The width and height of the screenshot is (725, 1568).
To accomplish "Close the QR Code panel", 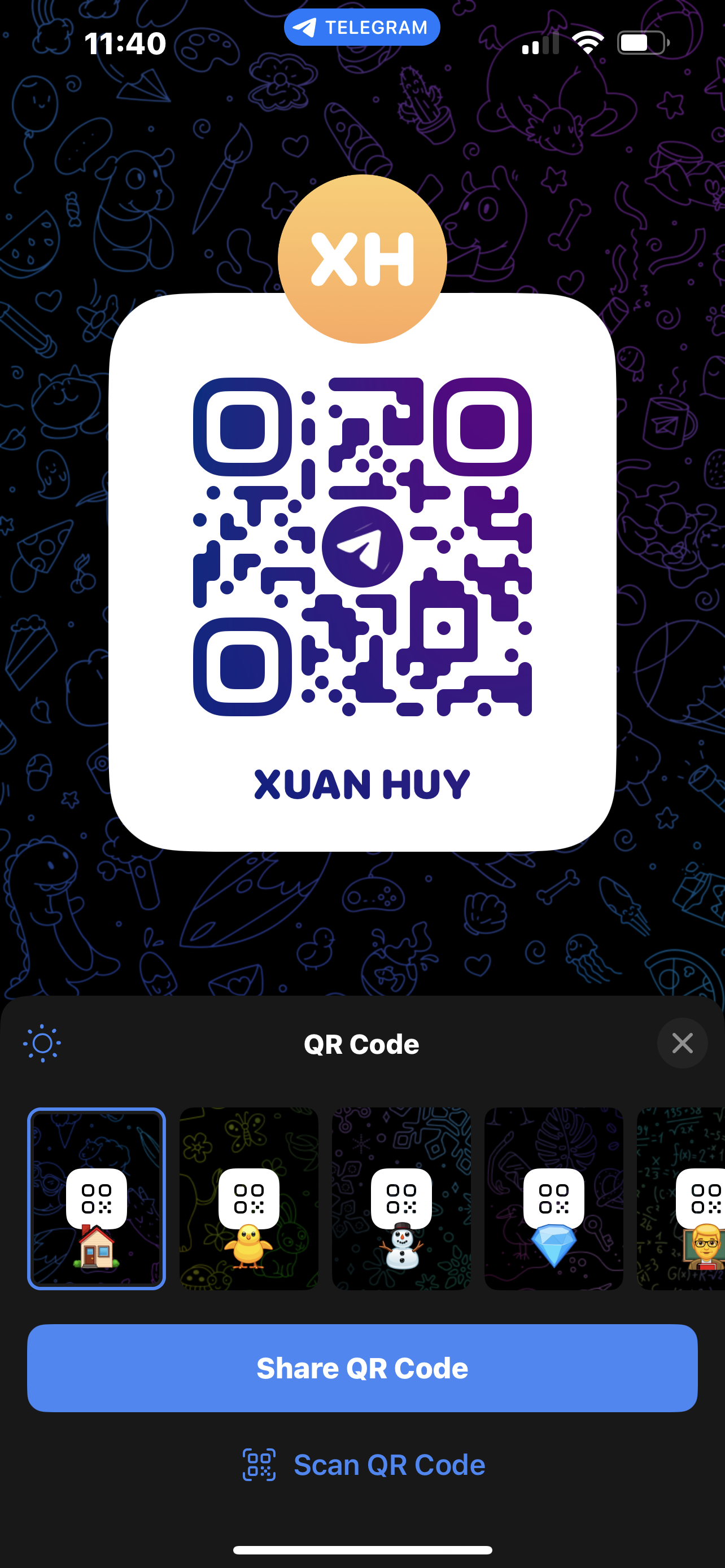I will point(682,1043).
